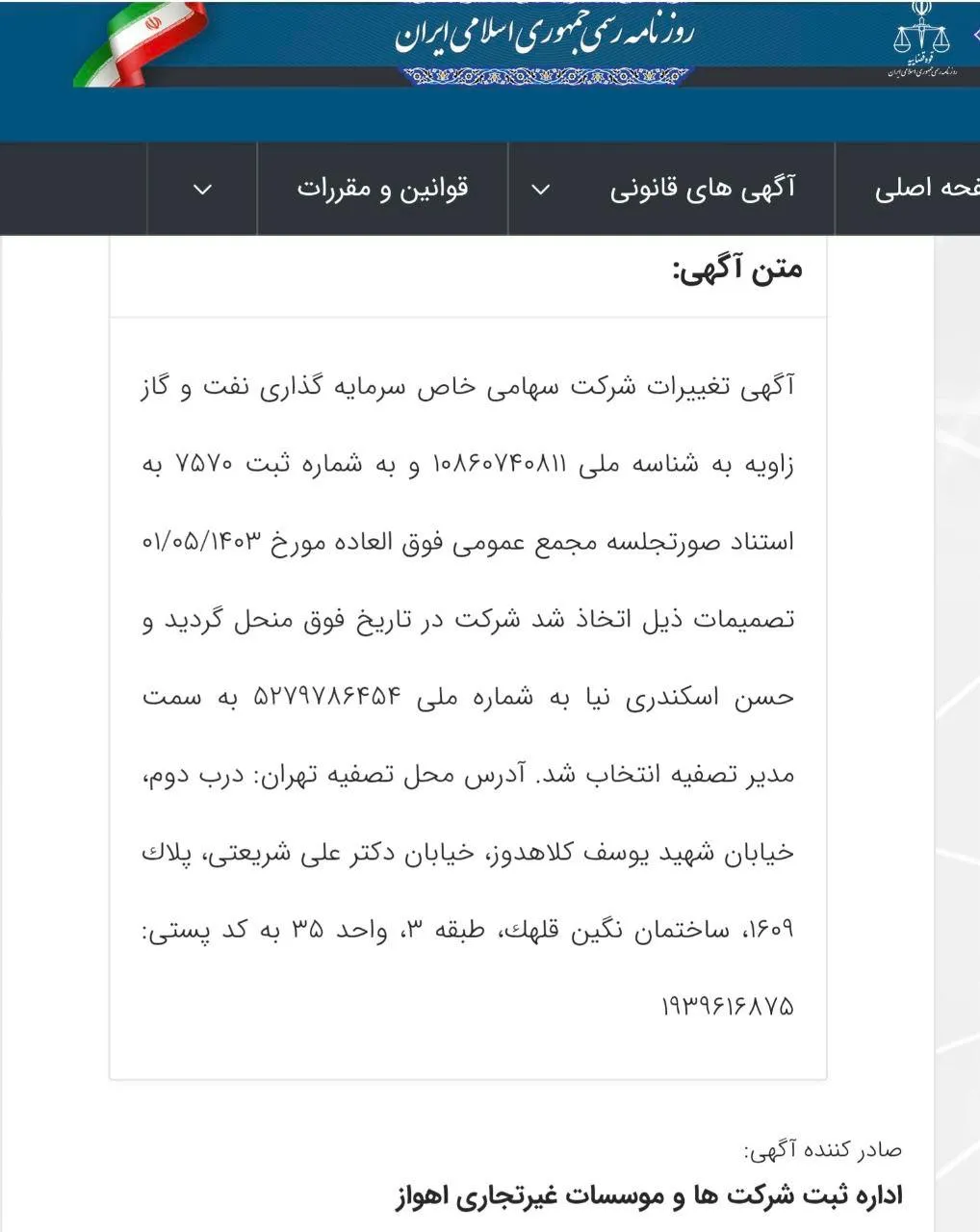Click the dark navigation bar background
980x1232 pixels.
point(72,188)
